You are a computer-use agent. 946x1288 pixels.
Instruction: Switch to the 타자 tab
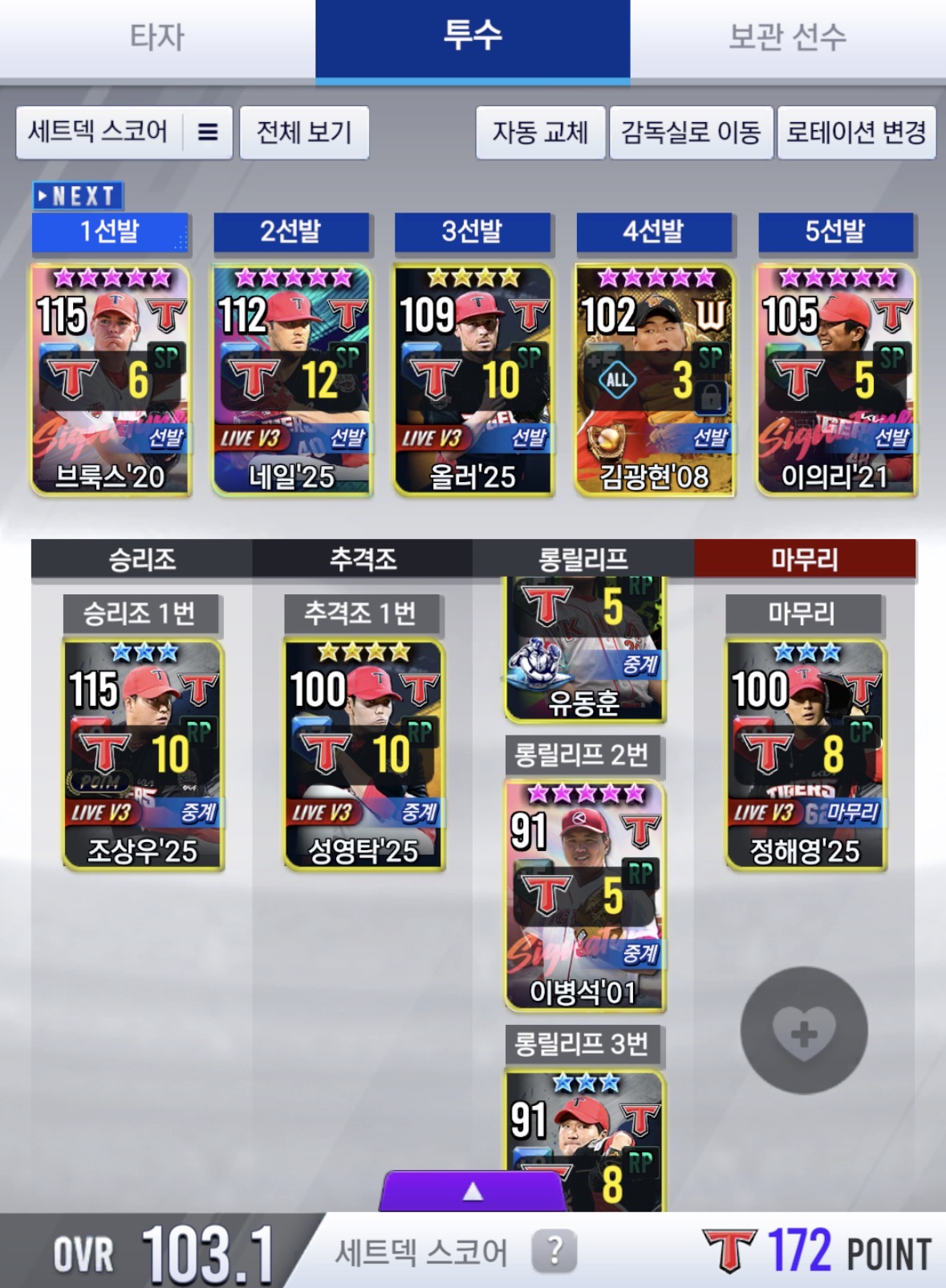157,38
